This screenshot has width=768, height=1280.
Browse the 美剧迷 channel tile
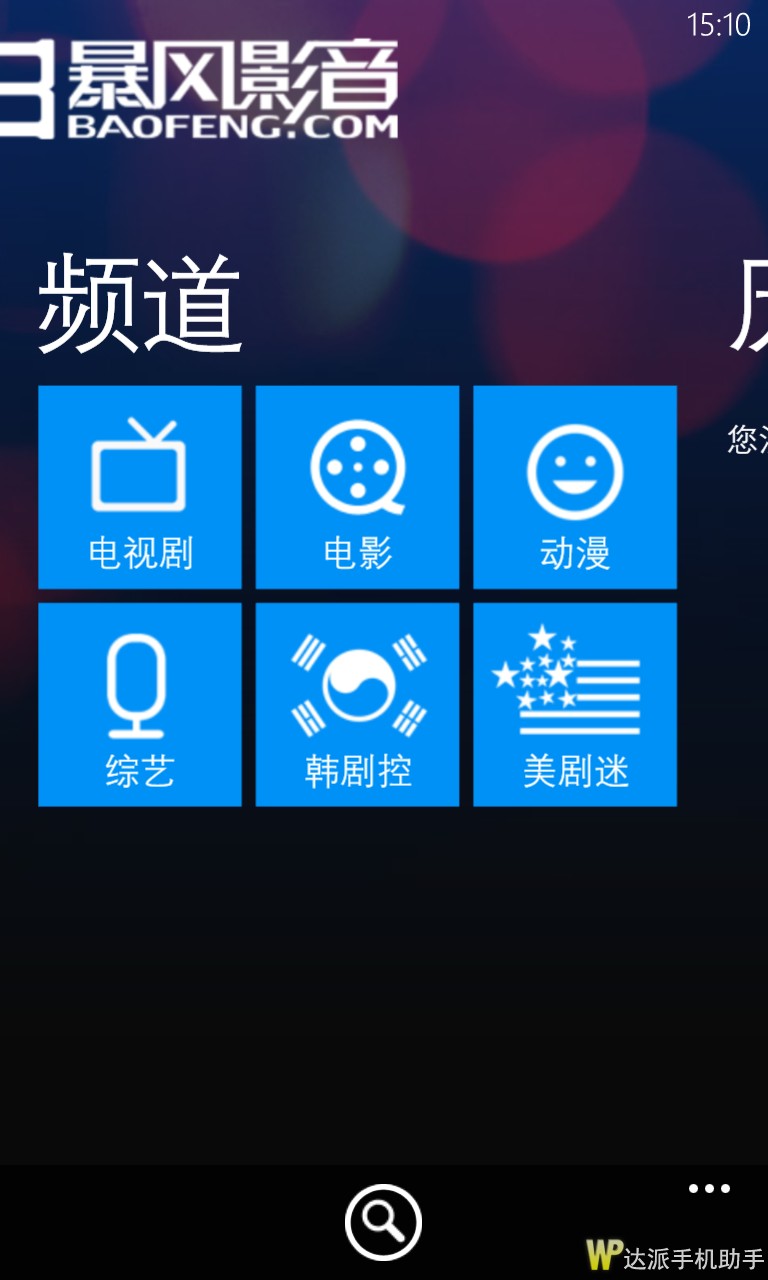575,704
